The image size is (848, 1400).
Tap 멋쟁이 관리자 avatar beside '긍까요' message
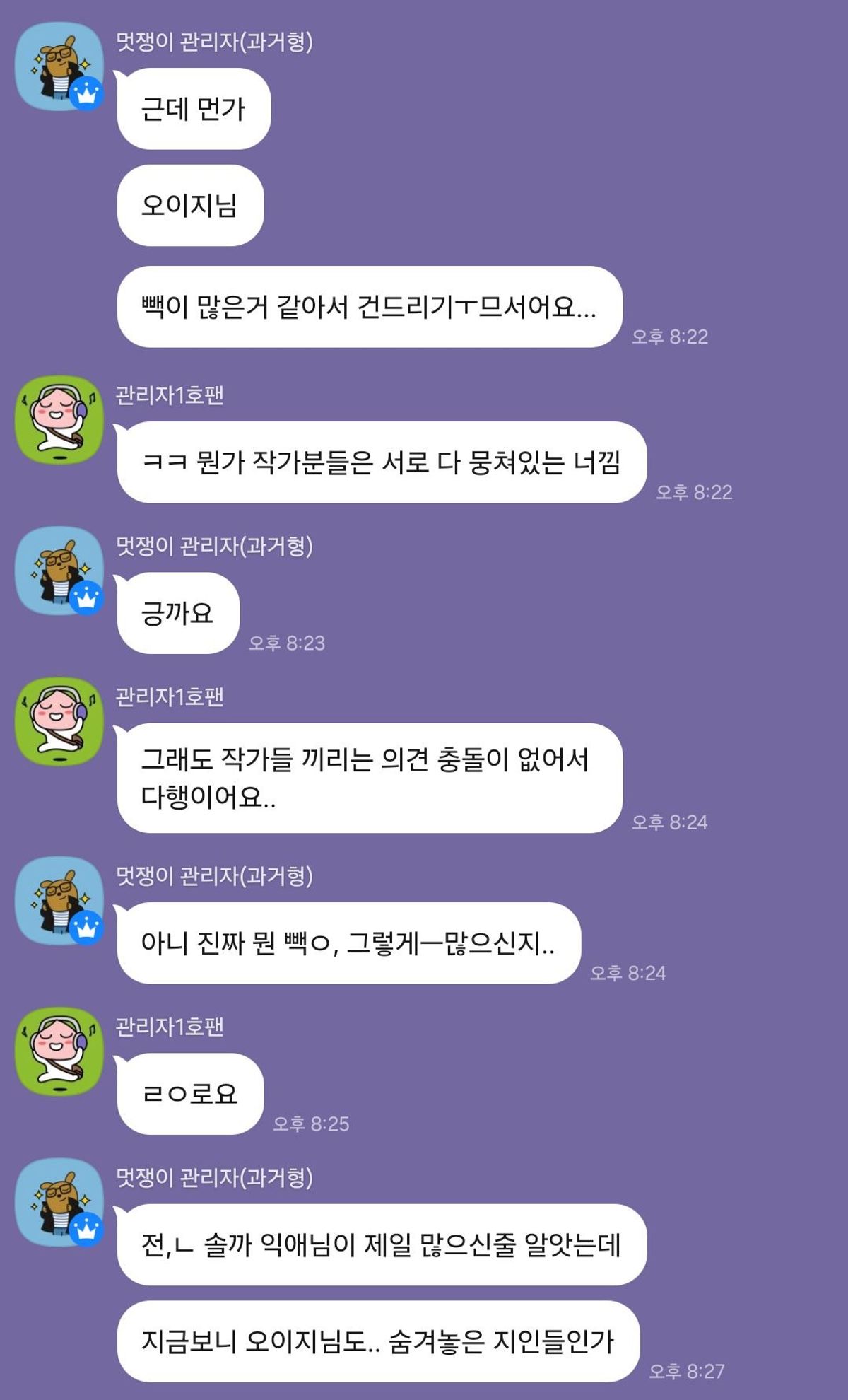point(59,571)
